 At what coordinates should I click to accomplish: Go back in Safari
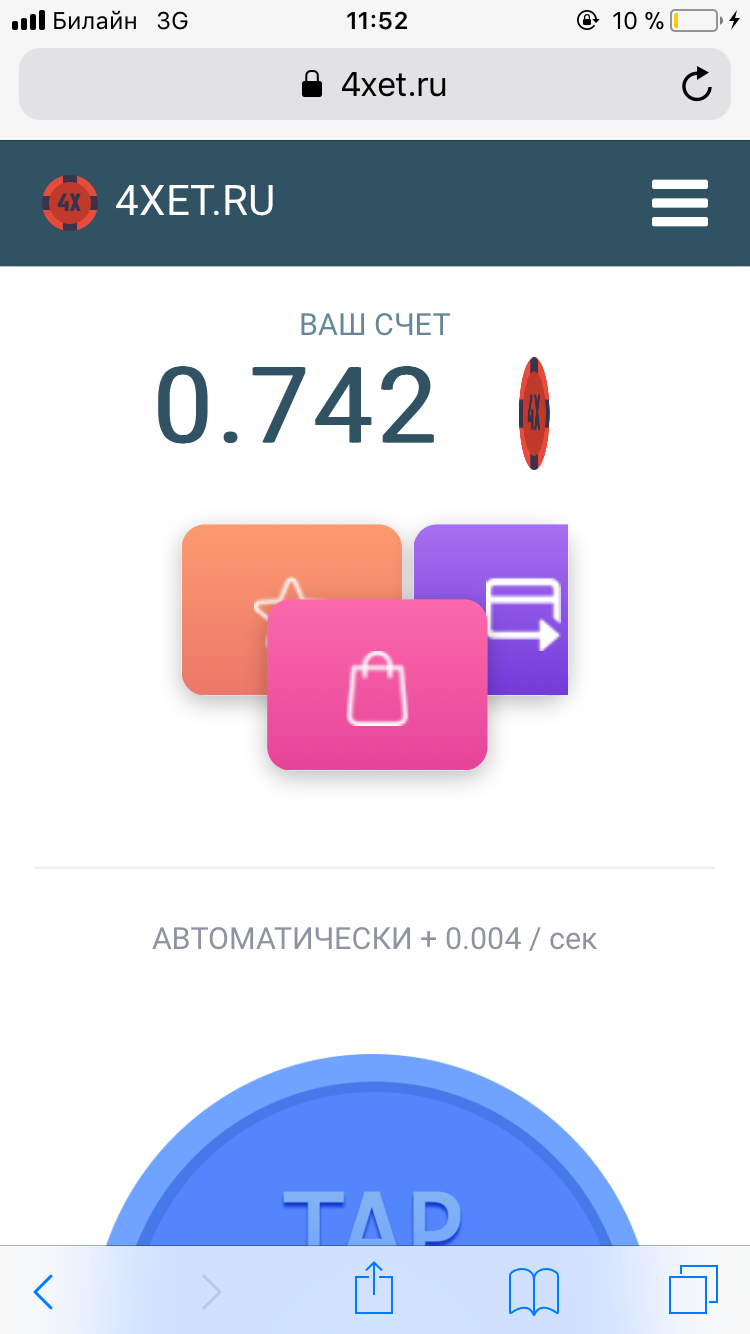click(44, 1292)
